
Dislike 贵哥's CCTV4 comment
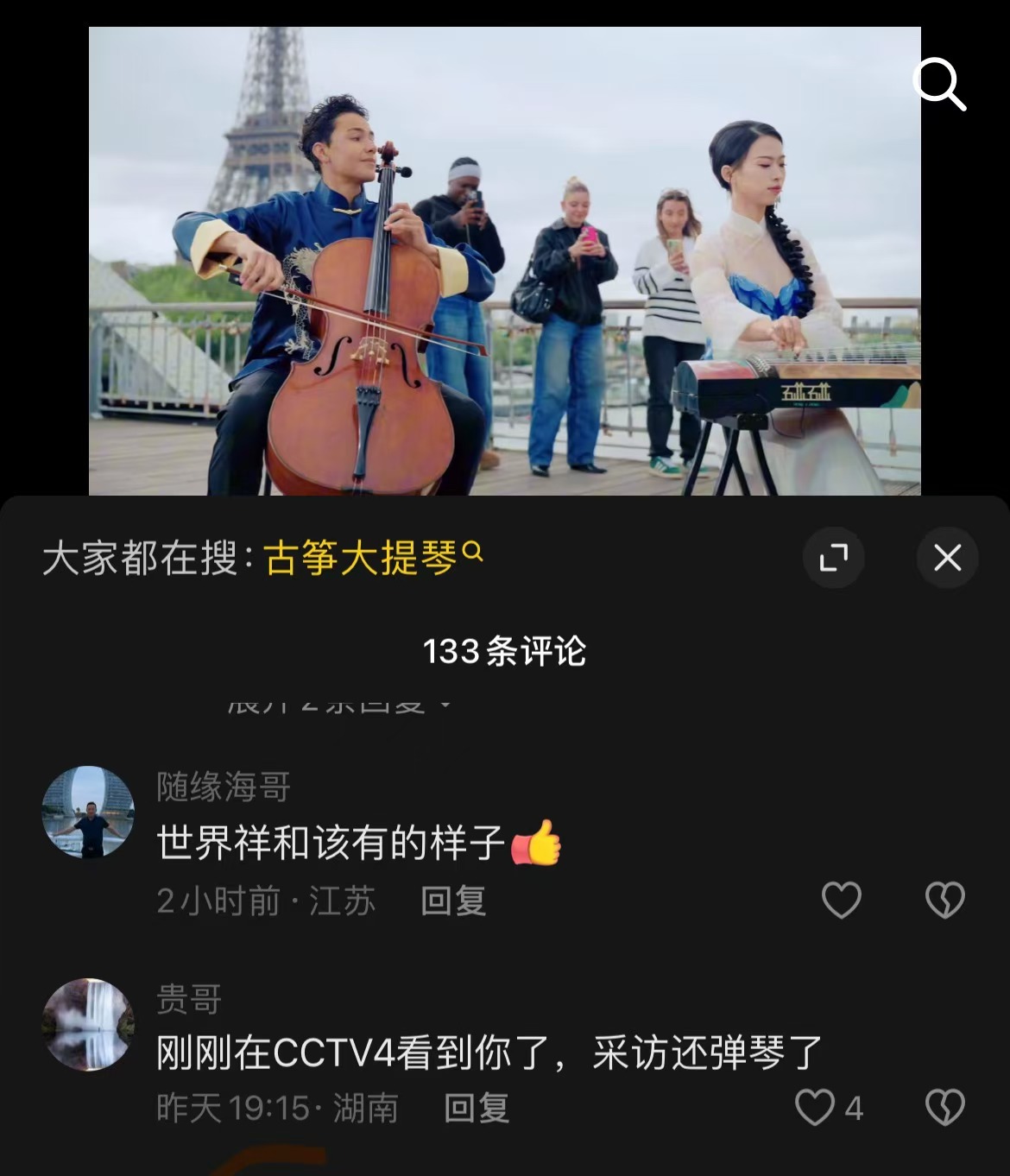[x=944, y=1108]
